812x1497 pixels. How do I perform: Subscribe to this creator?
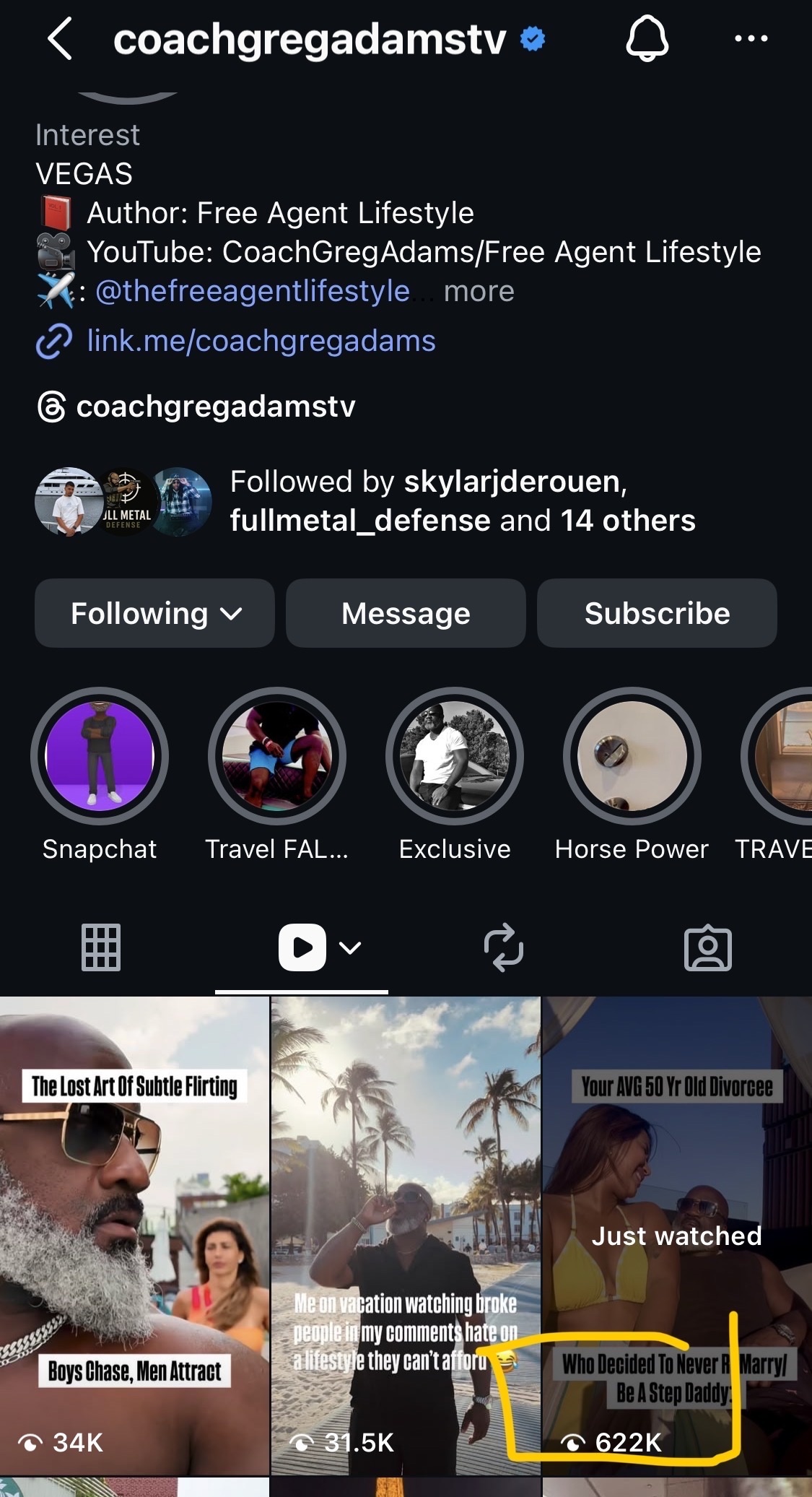[x=657, y=613]
